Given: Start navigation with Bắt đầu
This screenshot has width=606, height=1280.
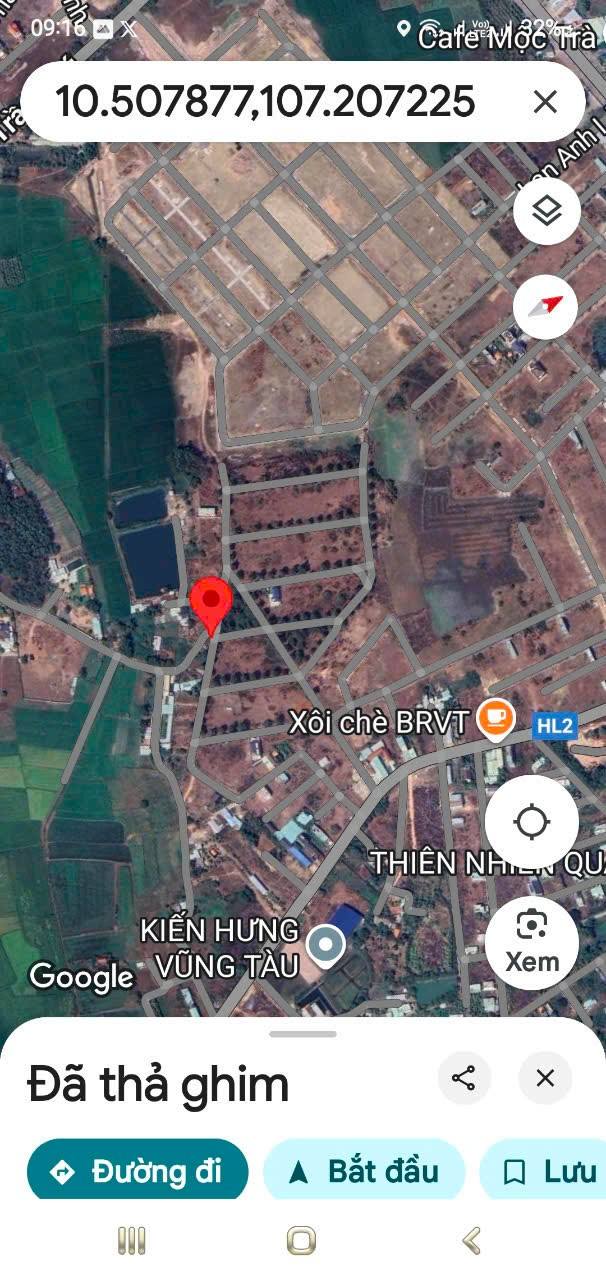Looking at the screenshot, I should click(364, 1172).
